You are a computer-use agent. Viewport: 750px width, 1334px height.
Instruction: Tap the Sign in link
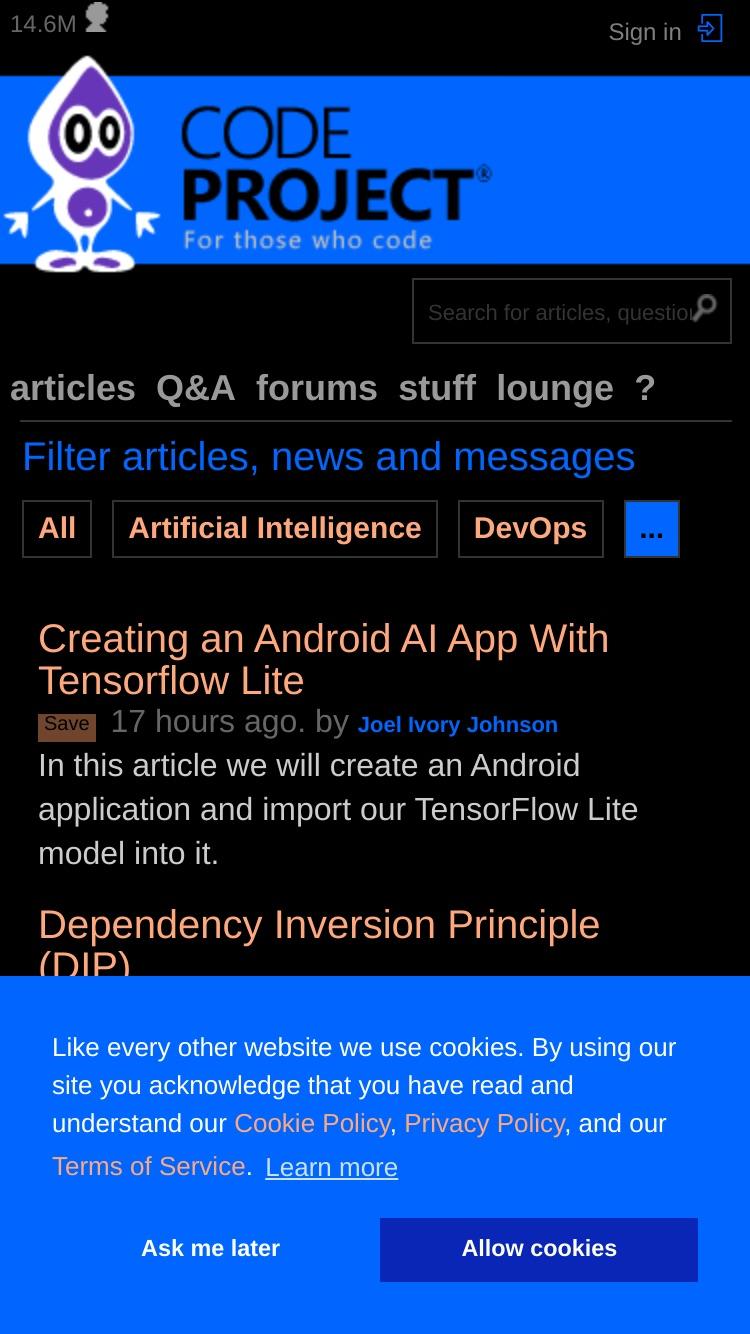pyautogui.click(x=645, y=32)
